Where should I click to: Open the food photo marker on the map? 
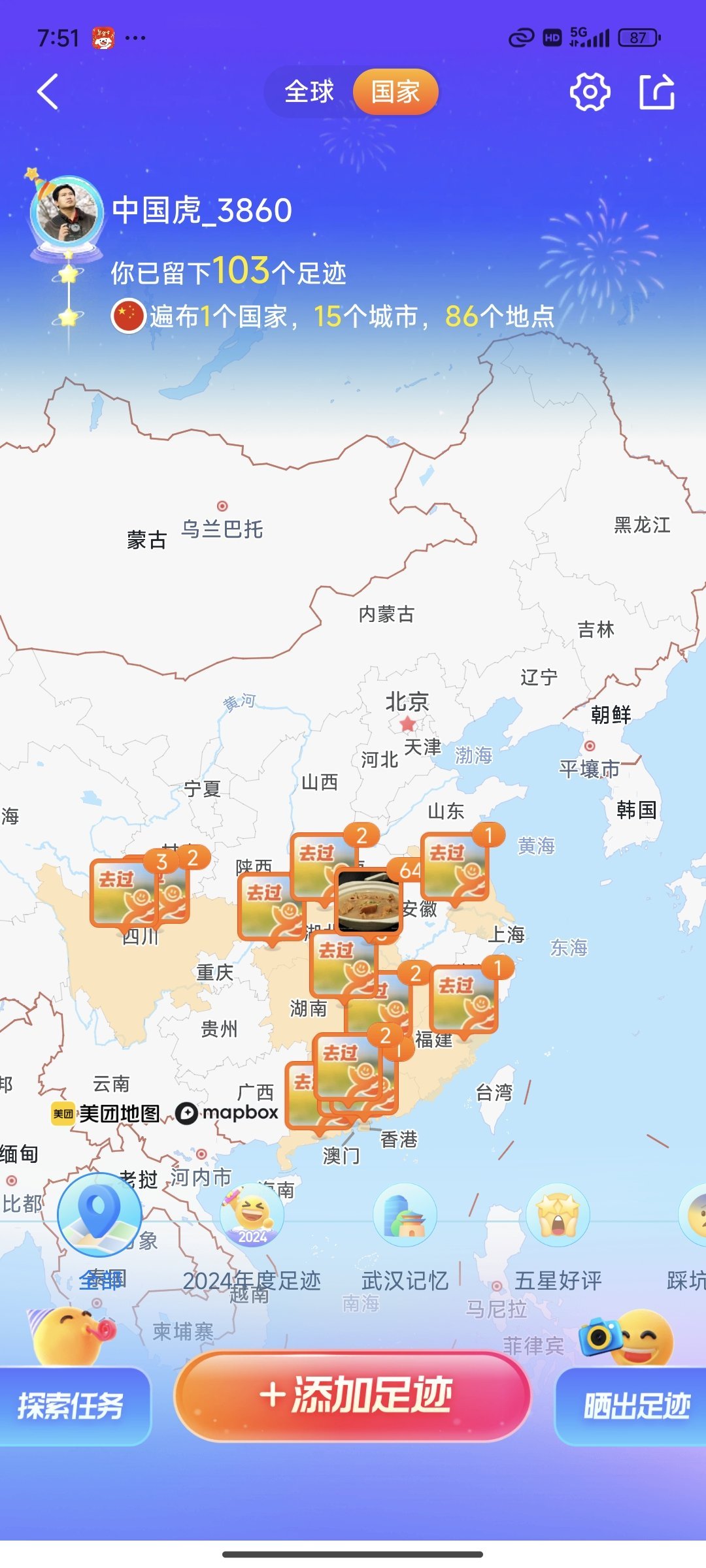[x=368, y=902]
